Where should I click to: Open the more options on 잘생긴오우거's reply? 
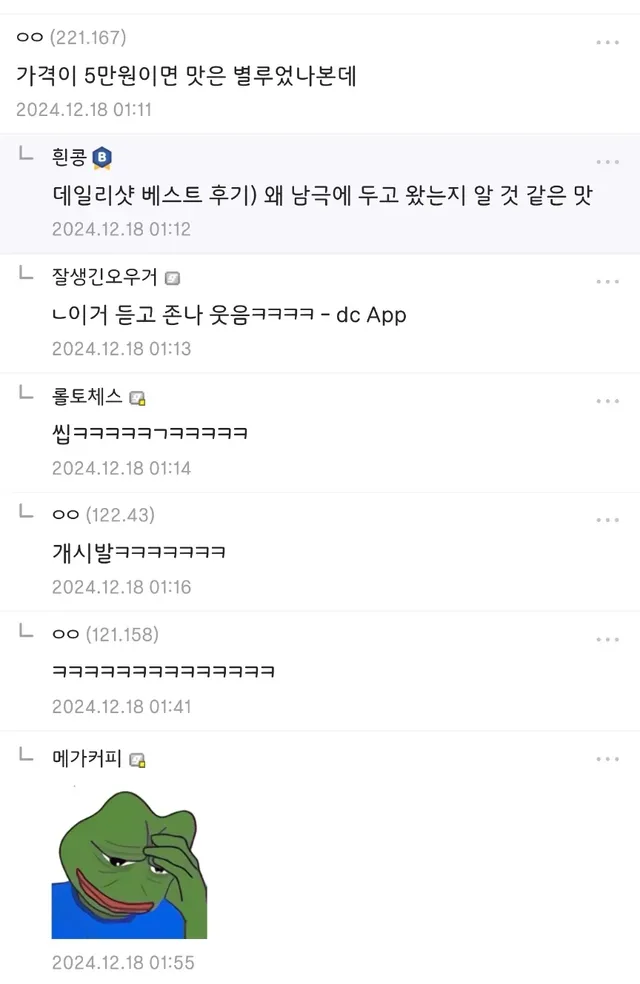tap(607, 282)
